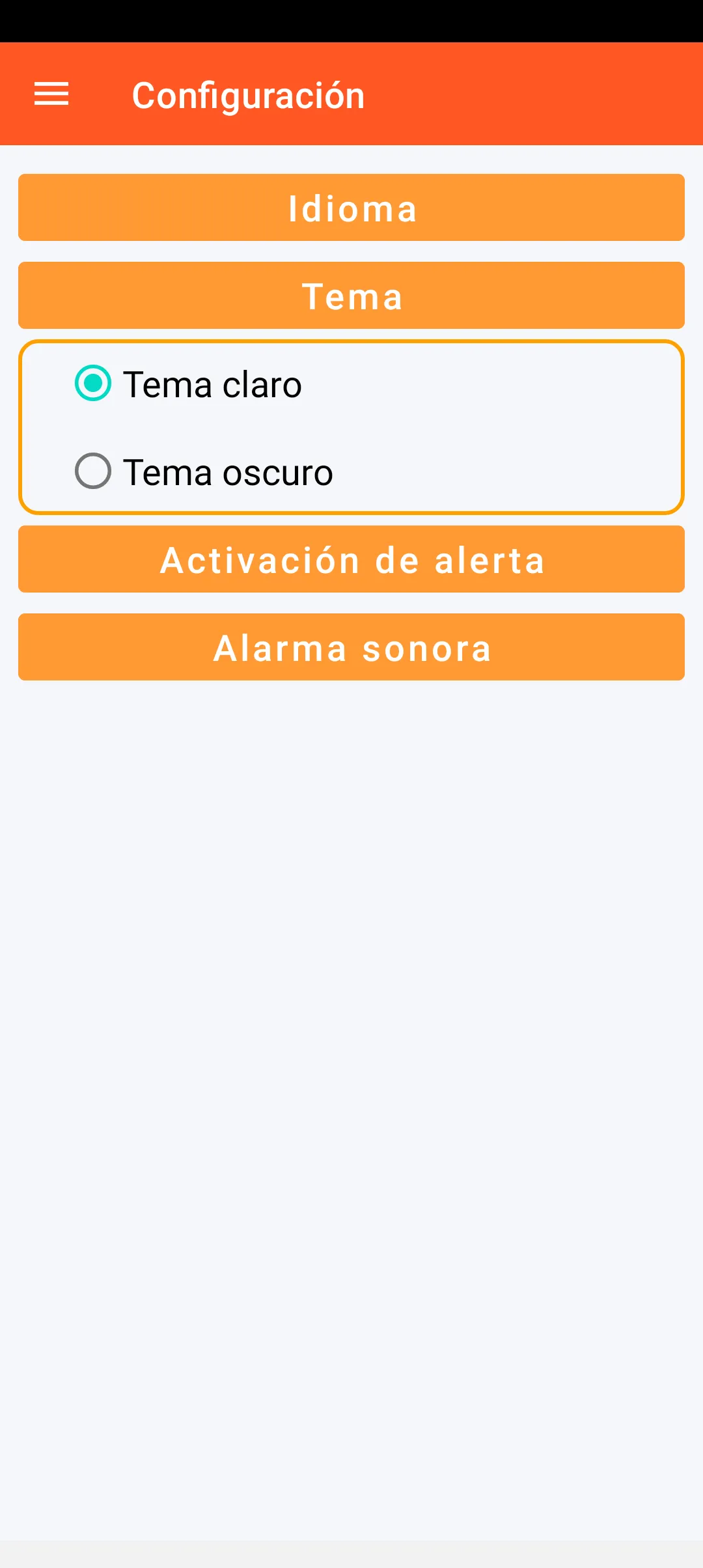Screen dimensions: 703x1568
Task: Collapse the Tema section
Action: coord(351,296)
